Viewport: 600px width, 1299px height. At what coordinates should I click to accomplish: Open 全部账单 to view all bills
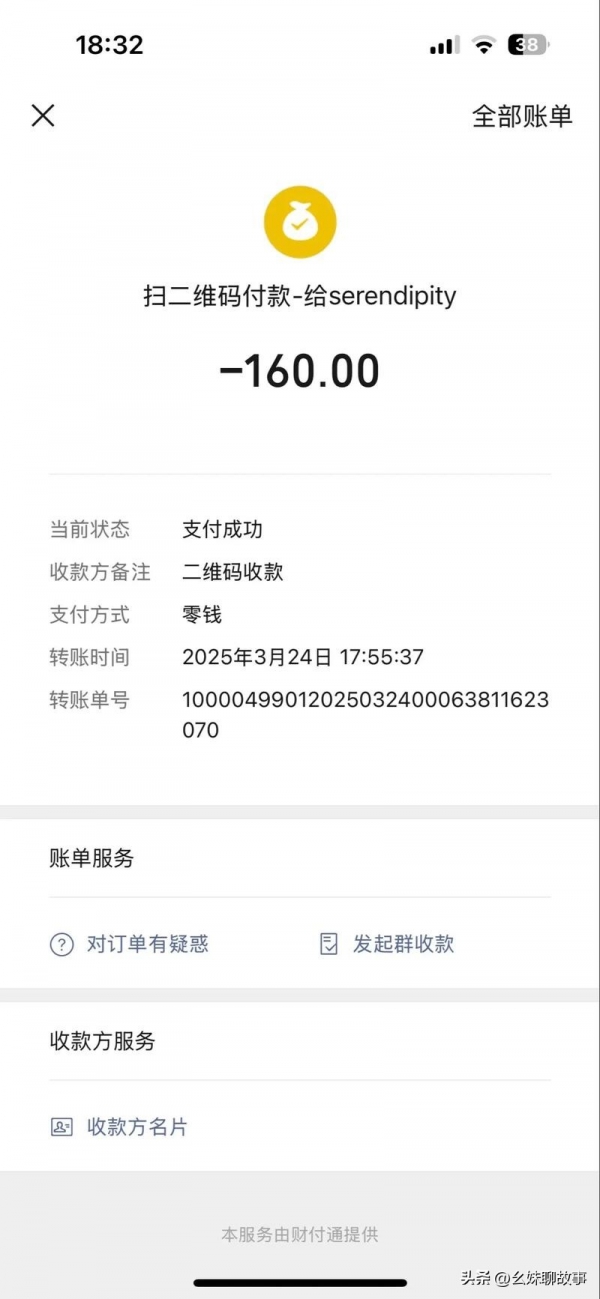pyautogui.click(x=521, y=116)
